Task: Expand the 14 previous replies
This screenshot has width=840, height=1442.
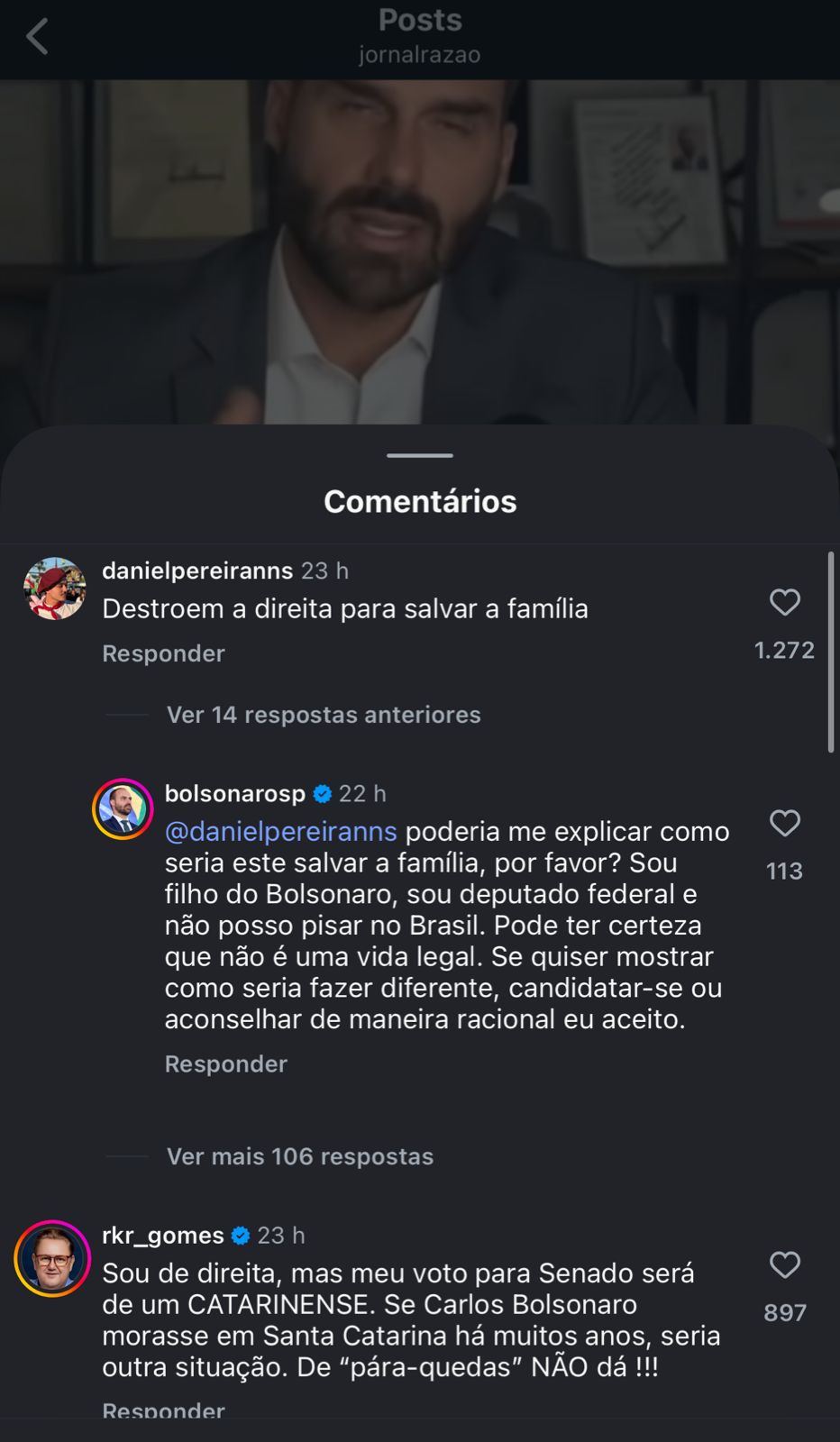Action: pos(324,715)
